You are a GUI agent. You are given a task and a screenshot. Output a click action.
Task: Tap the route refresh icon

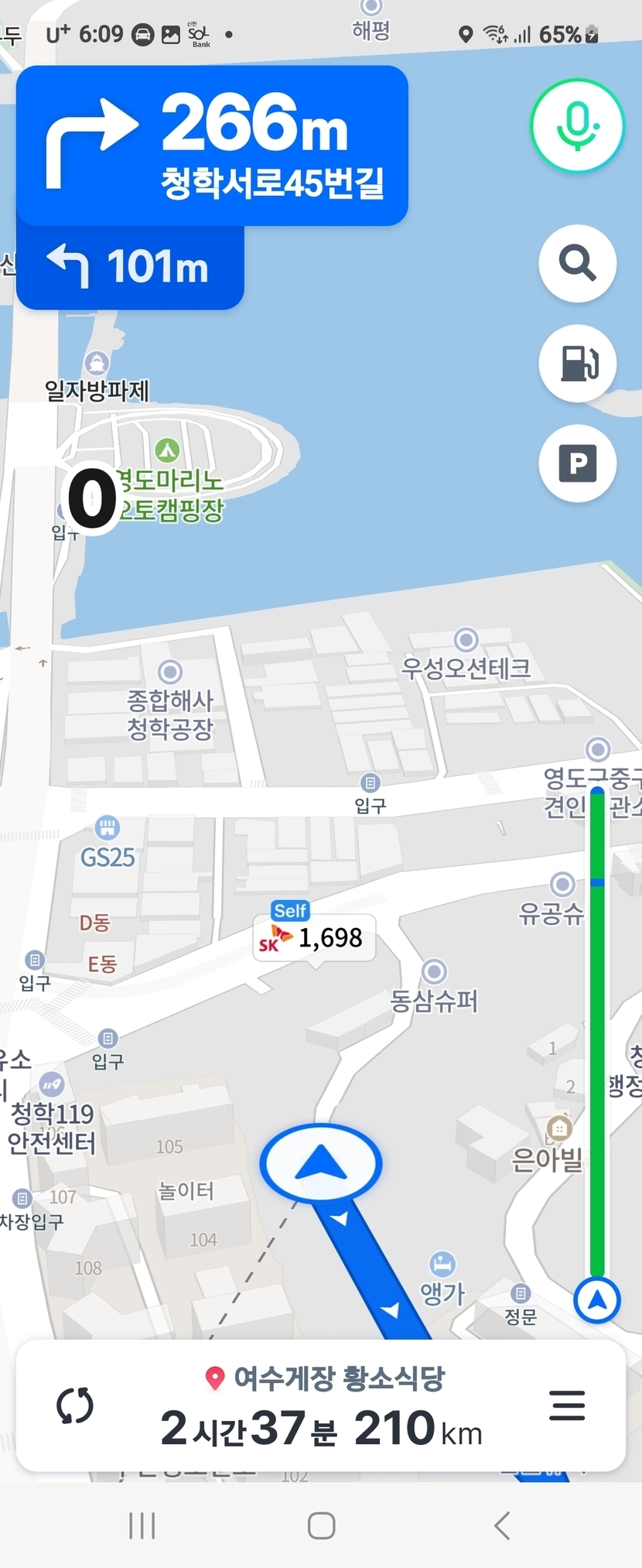tap(75, 1405)
